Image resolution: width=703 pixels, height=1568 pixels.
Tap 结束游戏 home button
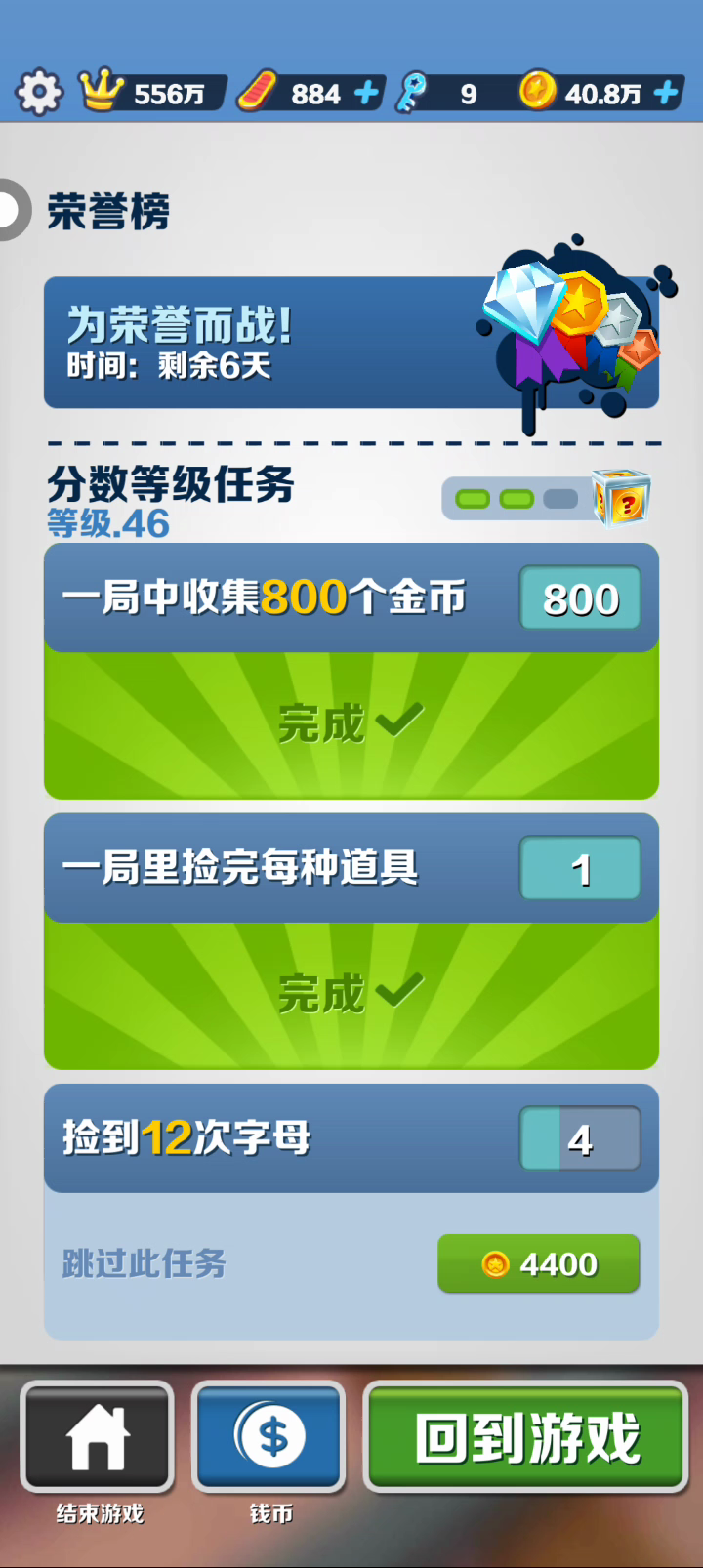(98, 1437)
